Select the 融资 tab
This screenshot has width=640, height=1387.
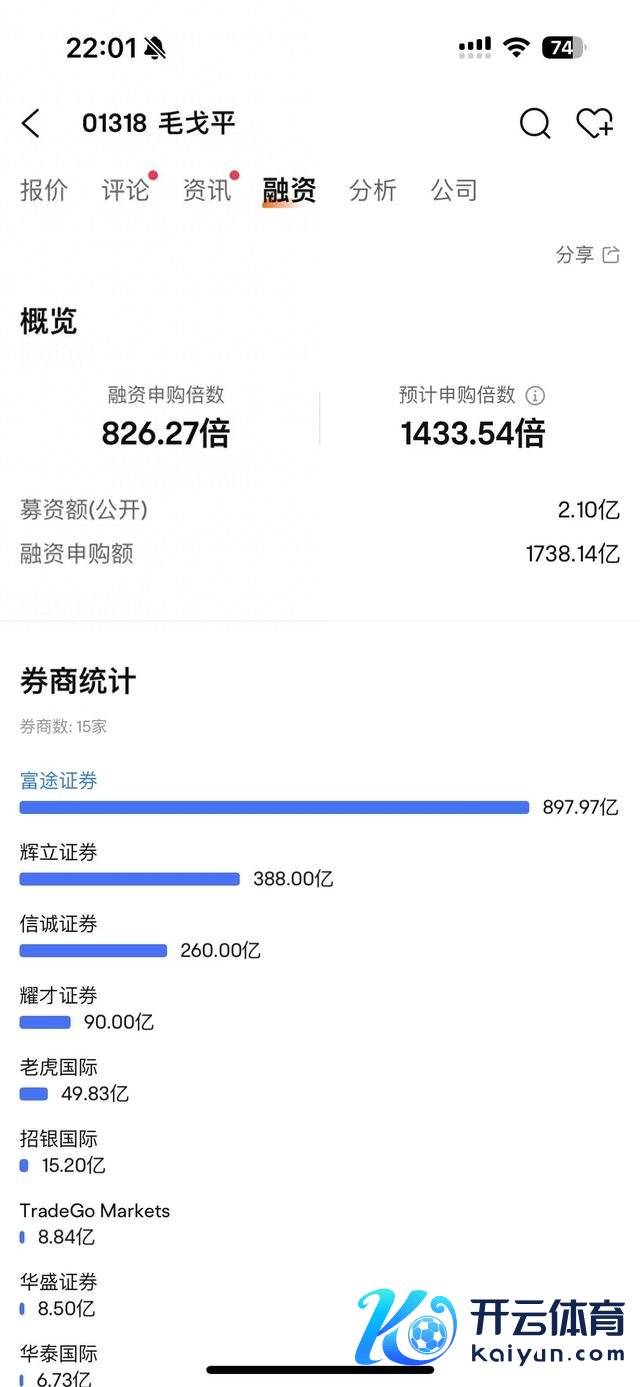click(x=289, y=190)
